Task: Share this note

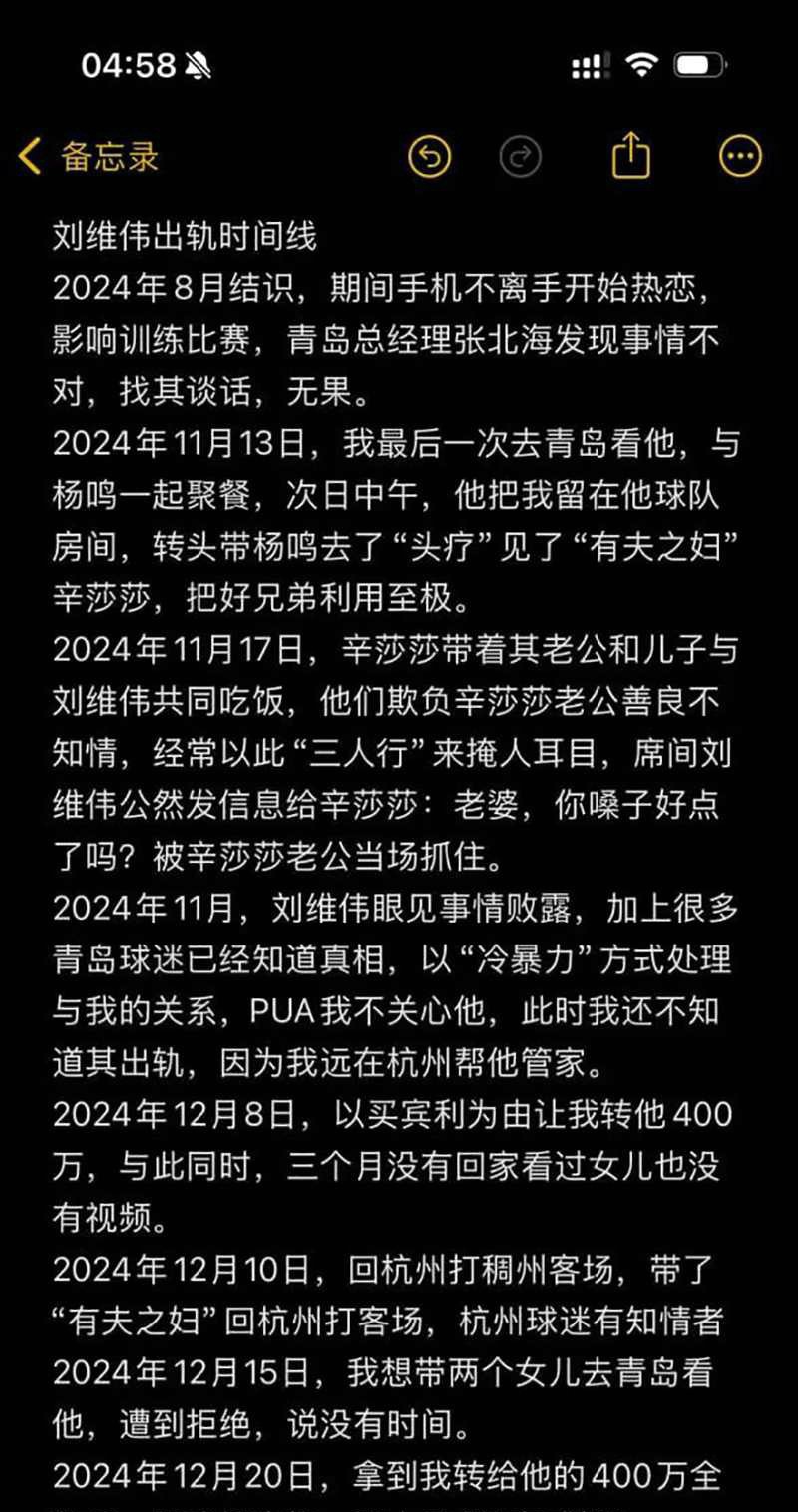Action: click(630, 156)
